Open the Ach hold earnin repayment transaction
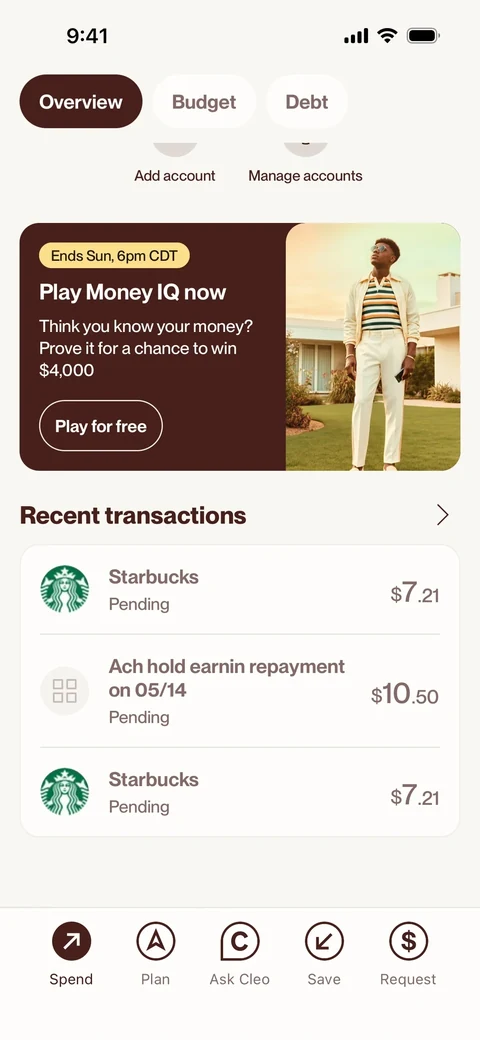 point(240,690)
